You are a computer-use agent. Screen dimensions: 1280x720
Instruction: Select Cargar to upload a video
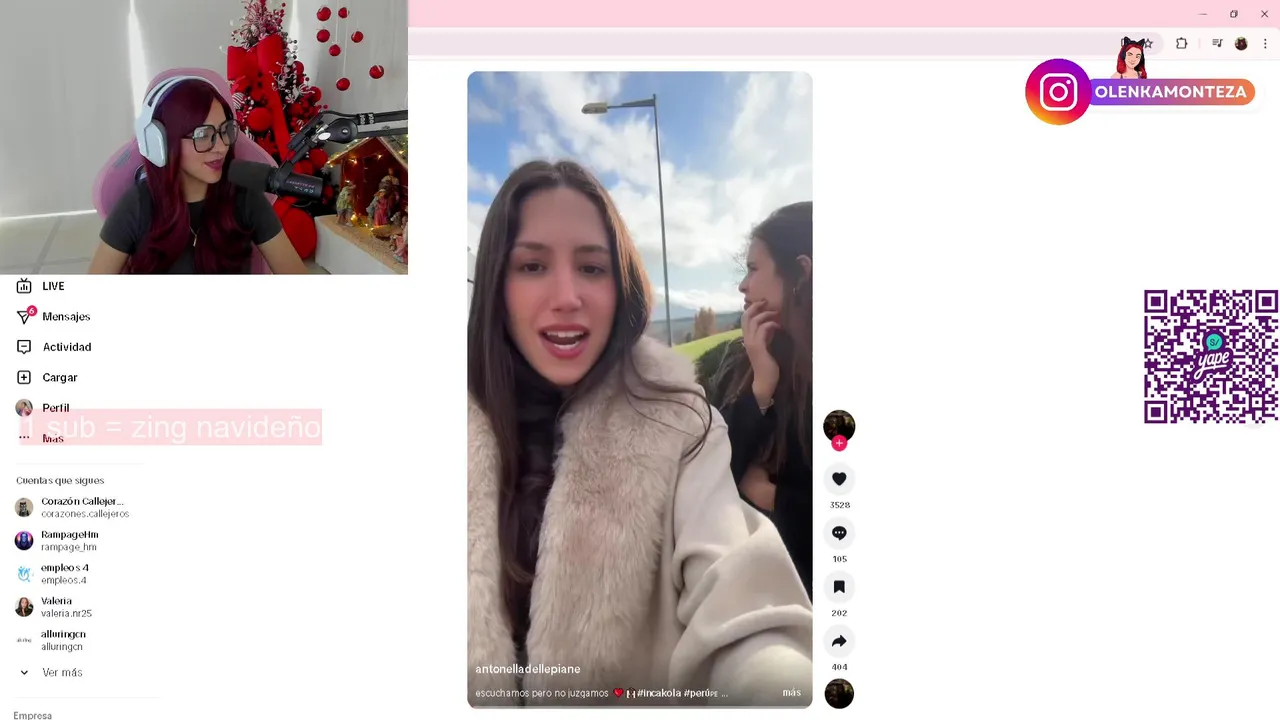59,378
